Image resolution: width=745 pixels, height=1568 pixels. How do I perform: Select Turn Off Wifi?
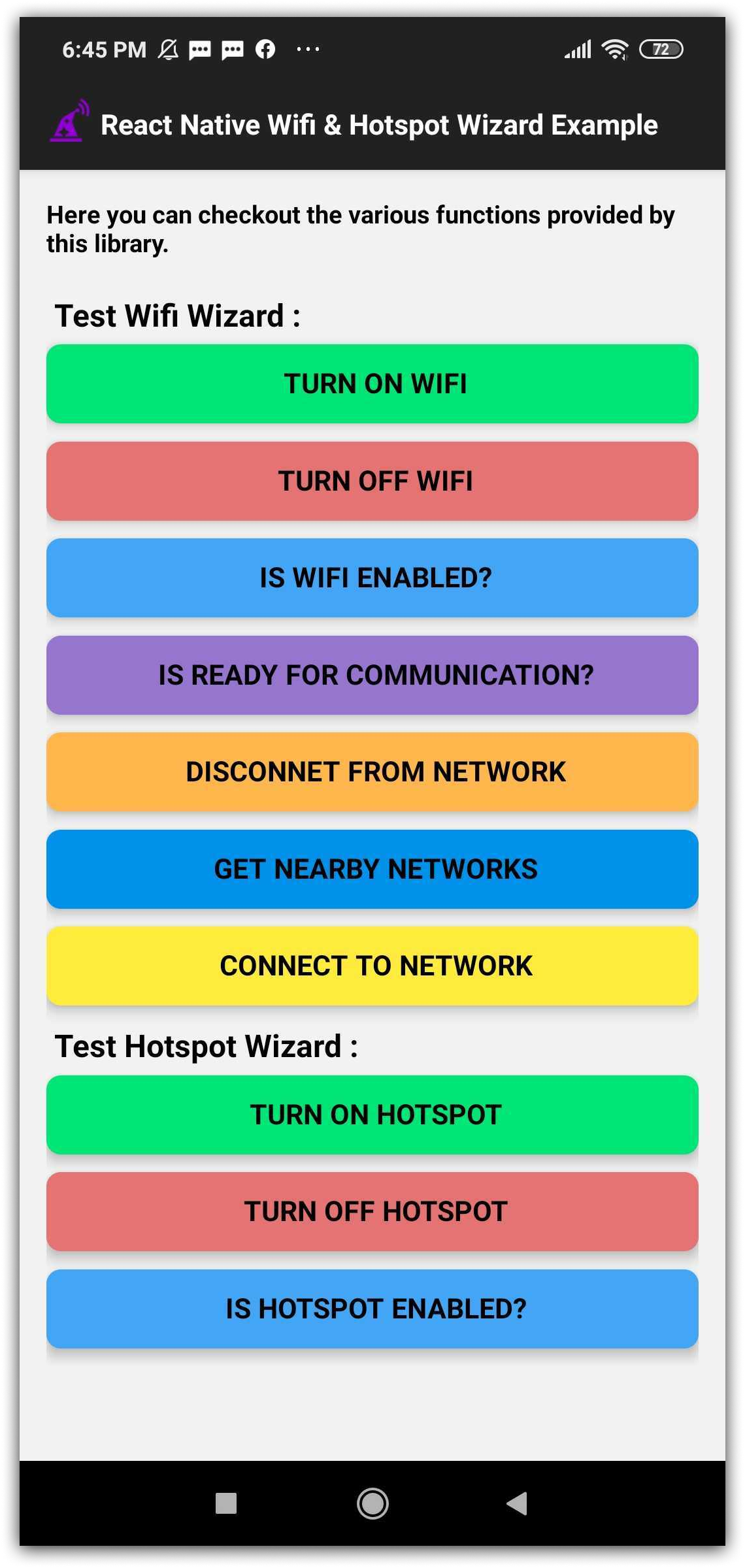point(372,481)
